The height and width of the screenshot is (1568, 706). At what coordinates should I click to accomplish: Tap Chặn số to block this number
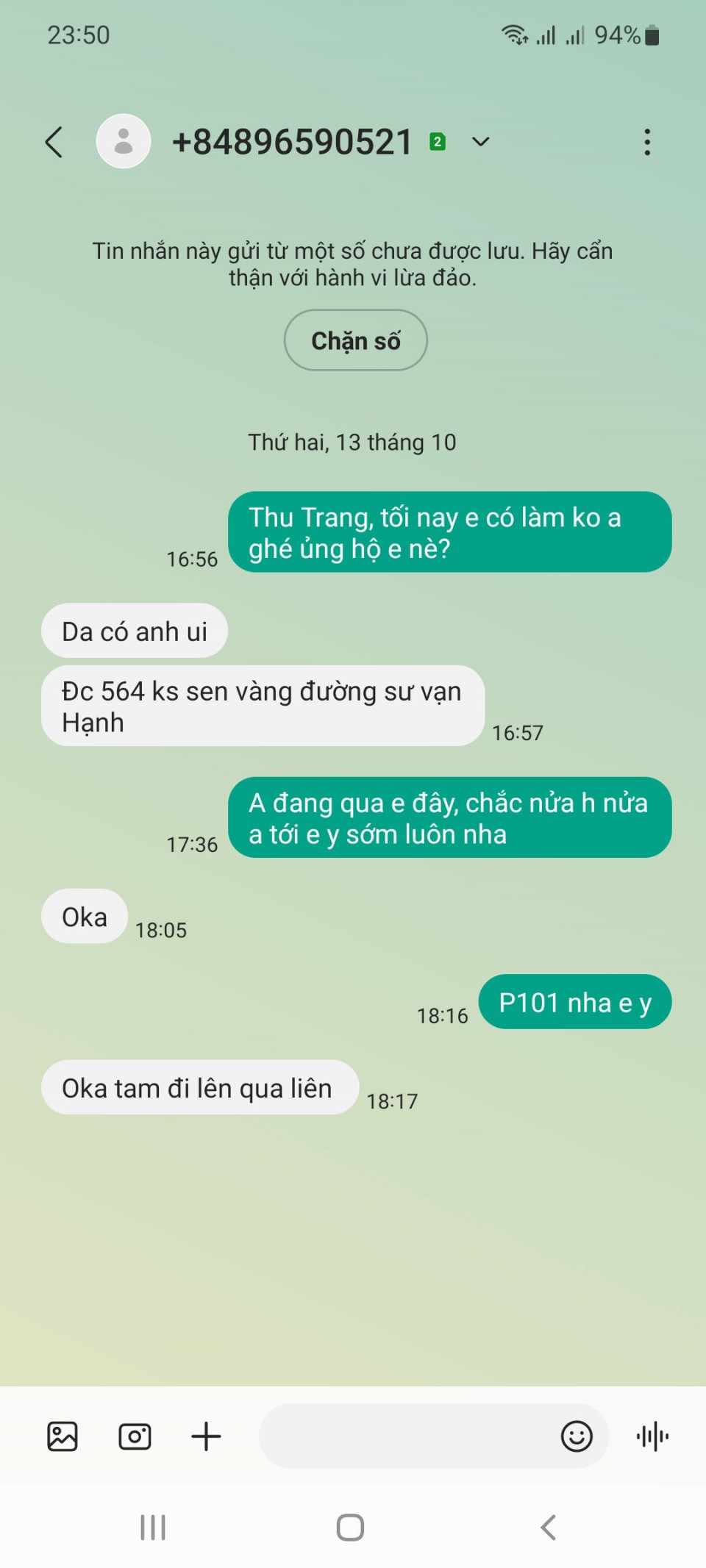tap(355, 340)
